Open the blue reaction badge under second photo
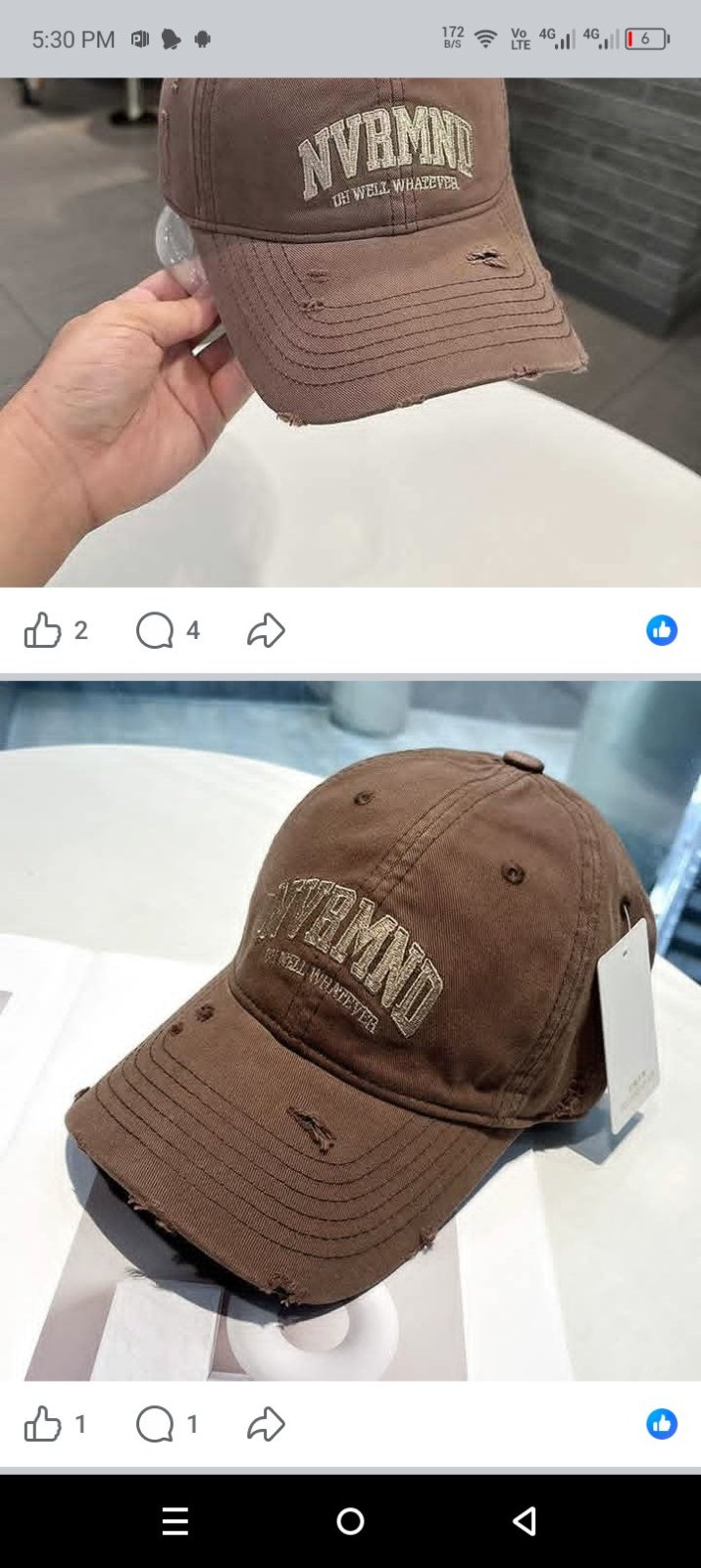The width and height of the screenshot is (701, 1568). (662, 1424)
